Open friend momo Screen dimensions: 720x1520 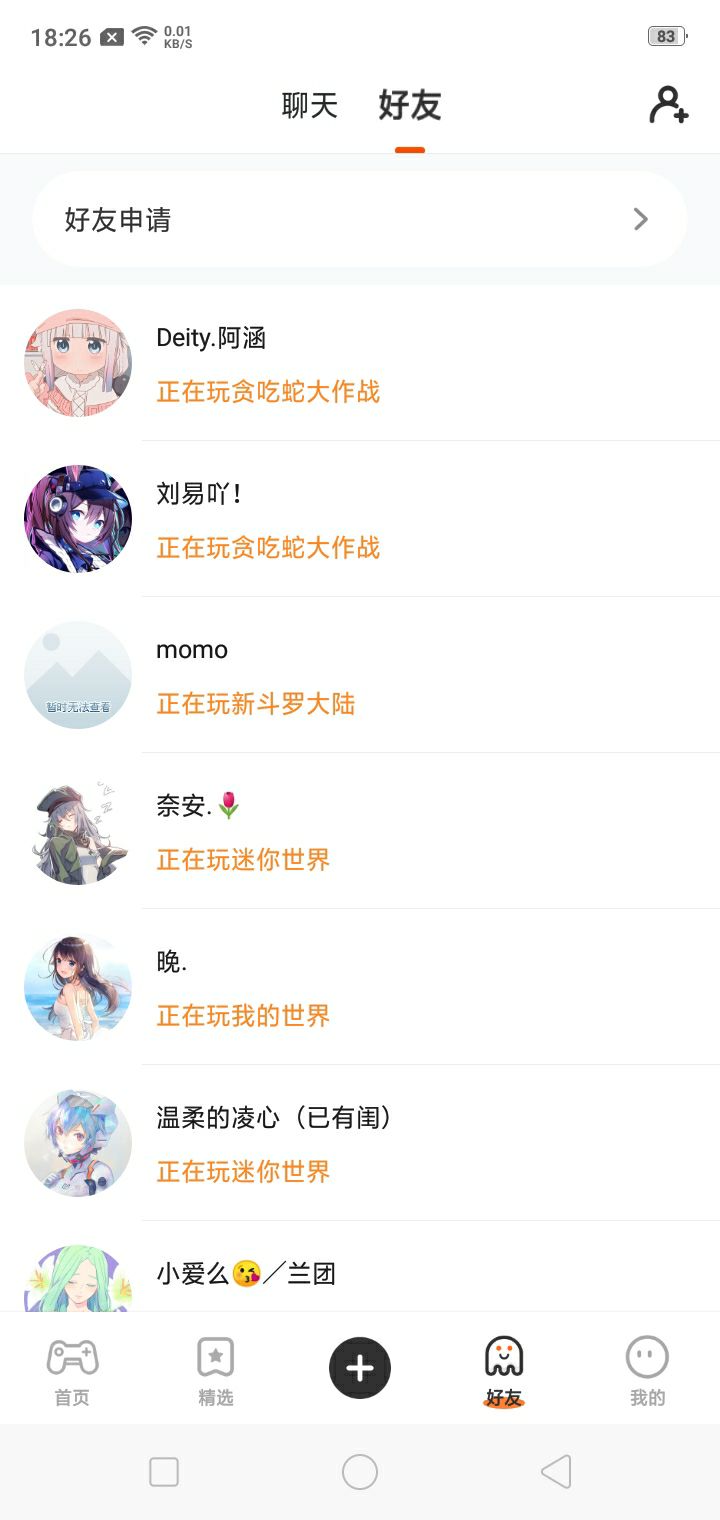pos(360,675)
